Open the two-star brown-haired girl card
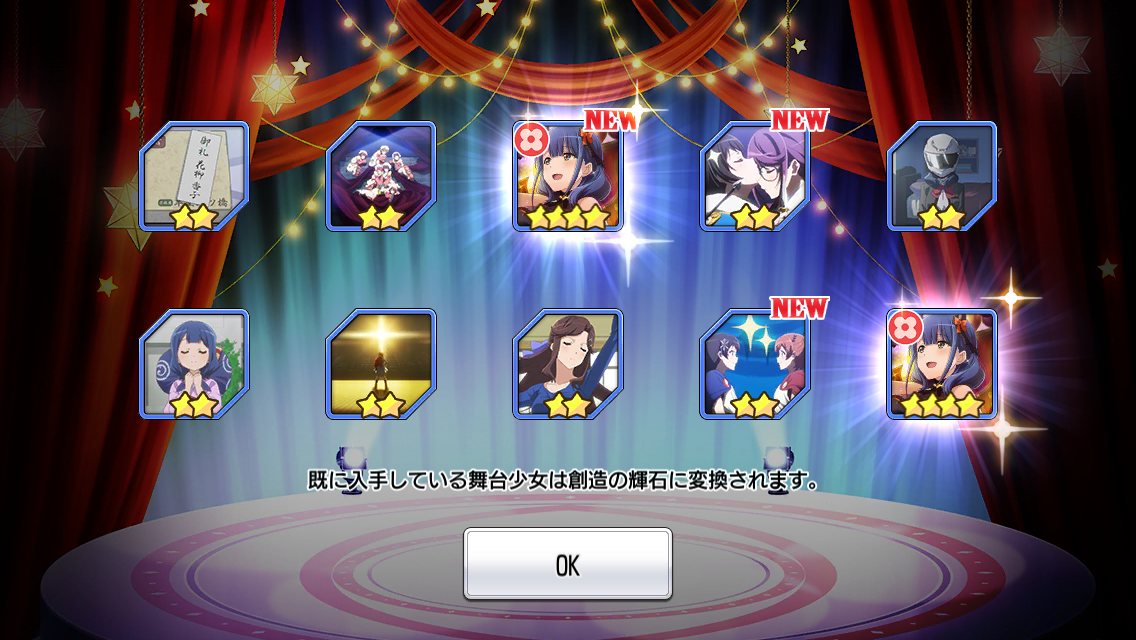 [x=568, y=364]
